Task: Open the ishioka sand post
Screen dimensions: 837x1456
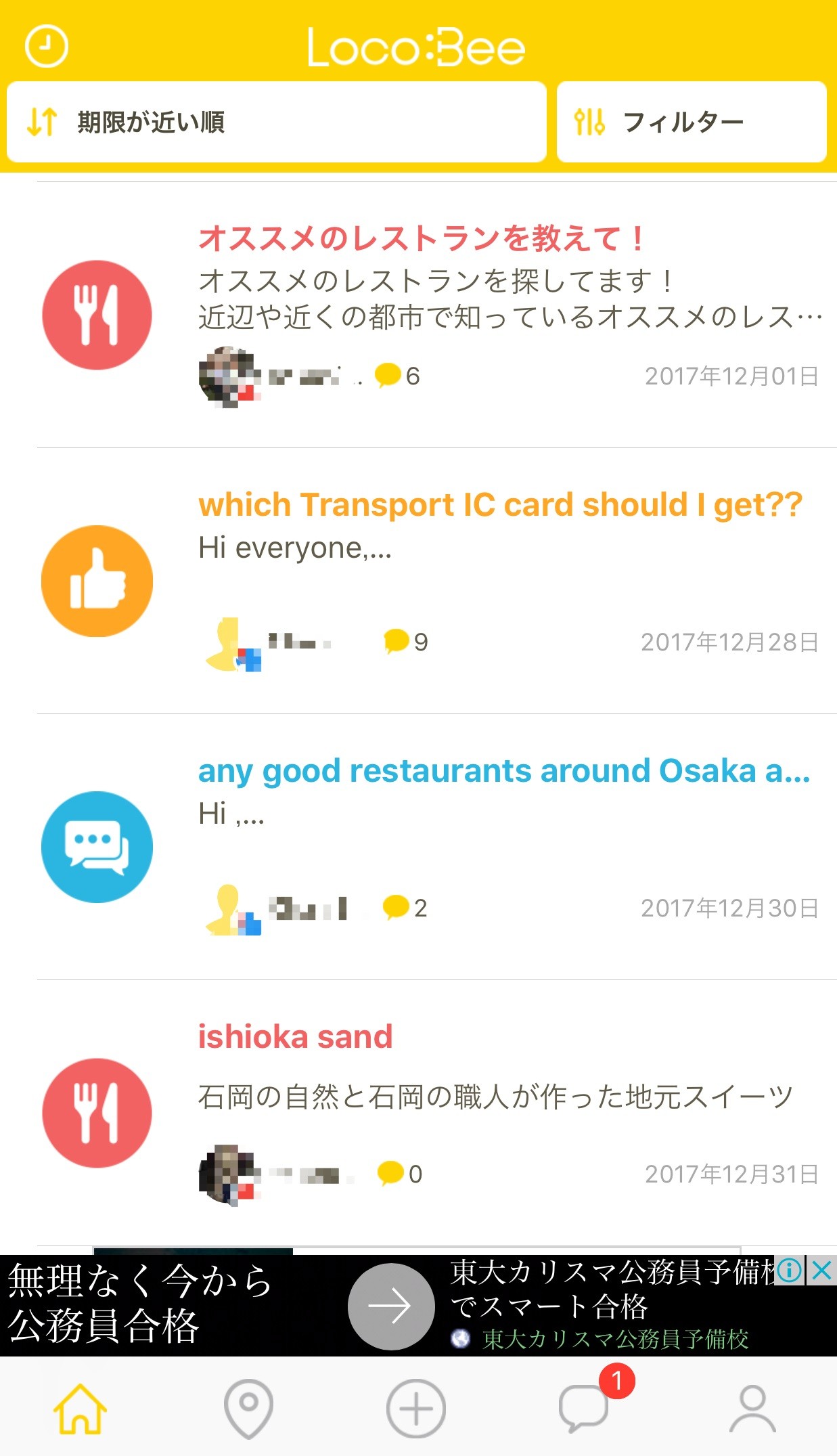Action: pyautogui.click(x=295, y=1037)
